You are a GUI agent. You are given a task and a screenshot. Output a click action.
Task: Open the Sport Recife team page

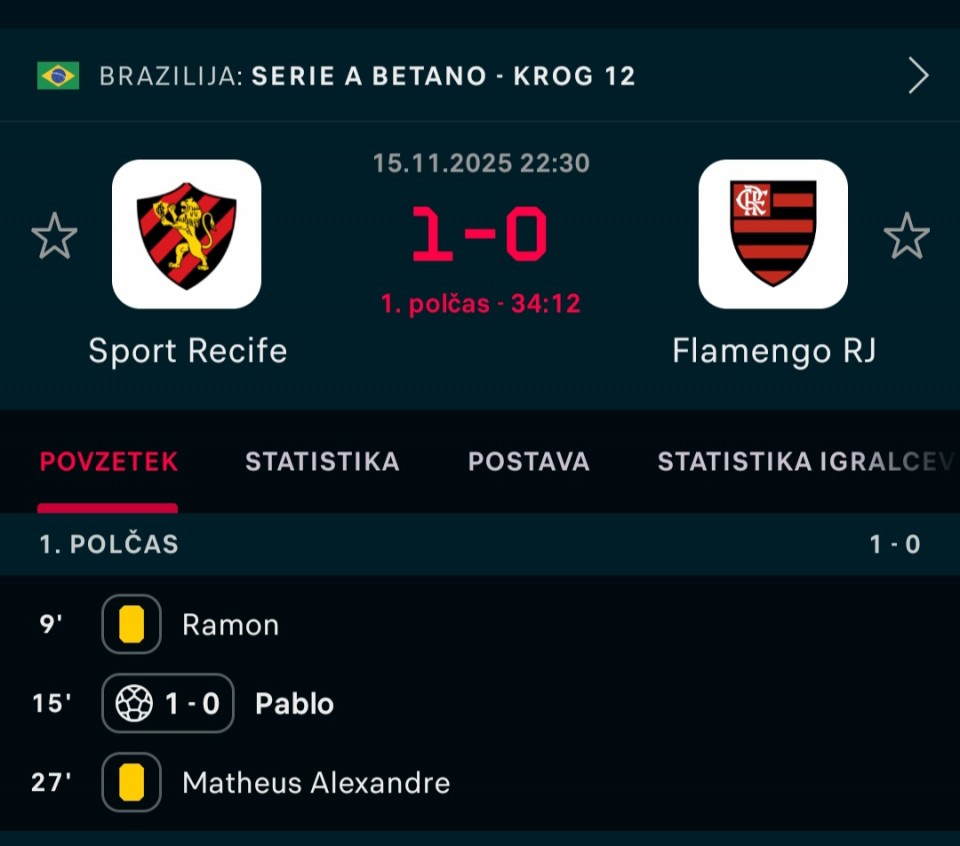coord(187,234)
